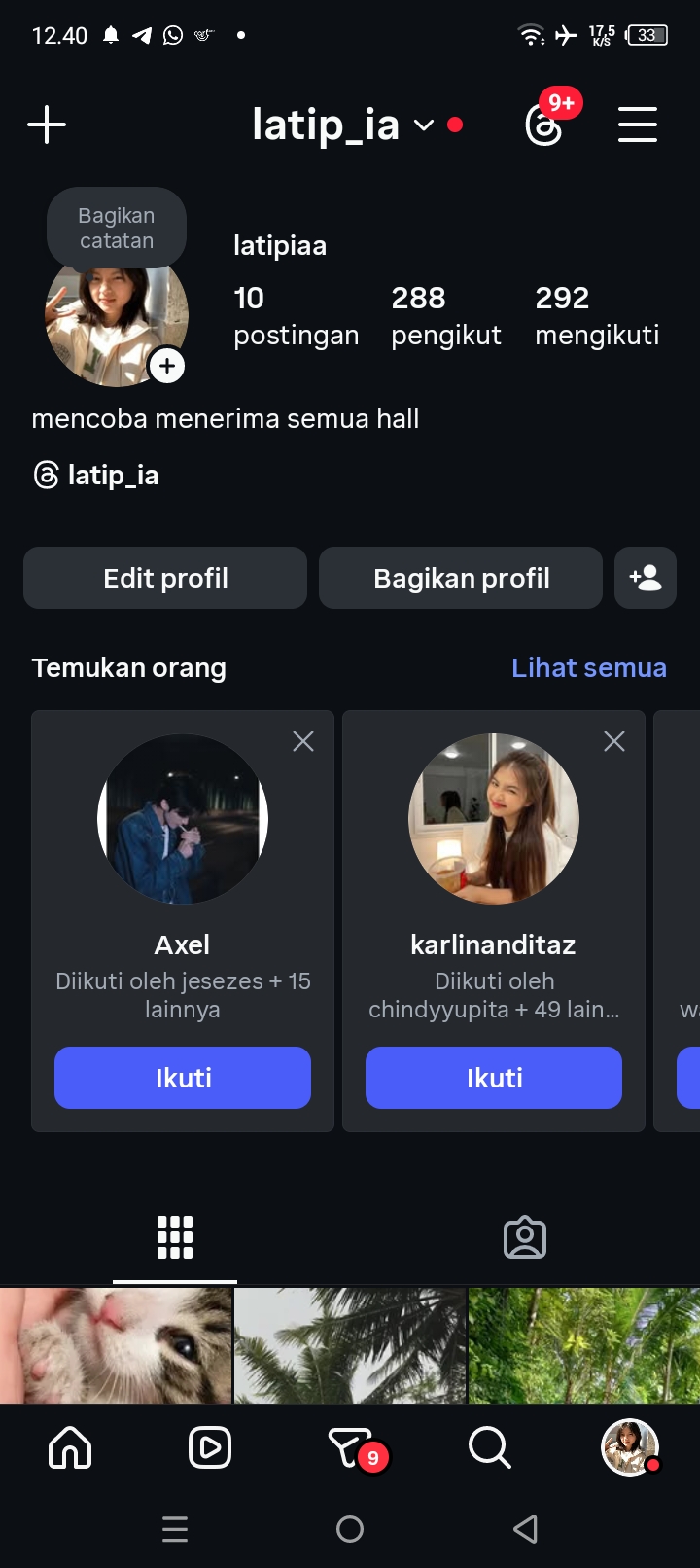Tap the Bagikan profil button

click(x=461, y=578)
